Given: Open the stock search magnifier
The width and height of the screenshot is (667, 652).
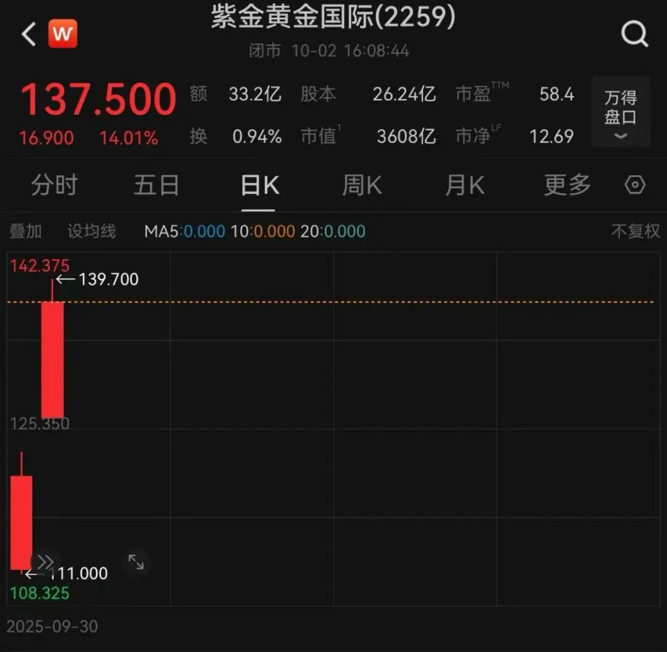Looking at the screenshot, I should pyautogui.click(x=635, y=34).
